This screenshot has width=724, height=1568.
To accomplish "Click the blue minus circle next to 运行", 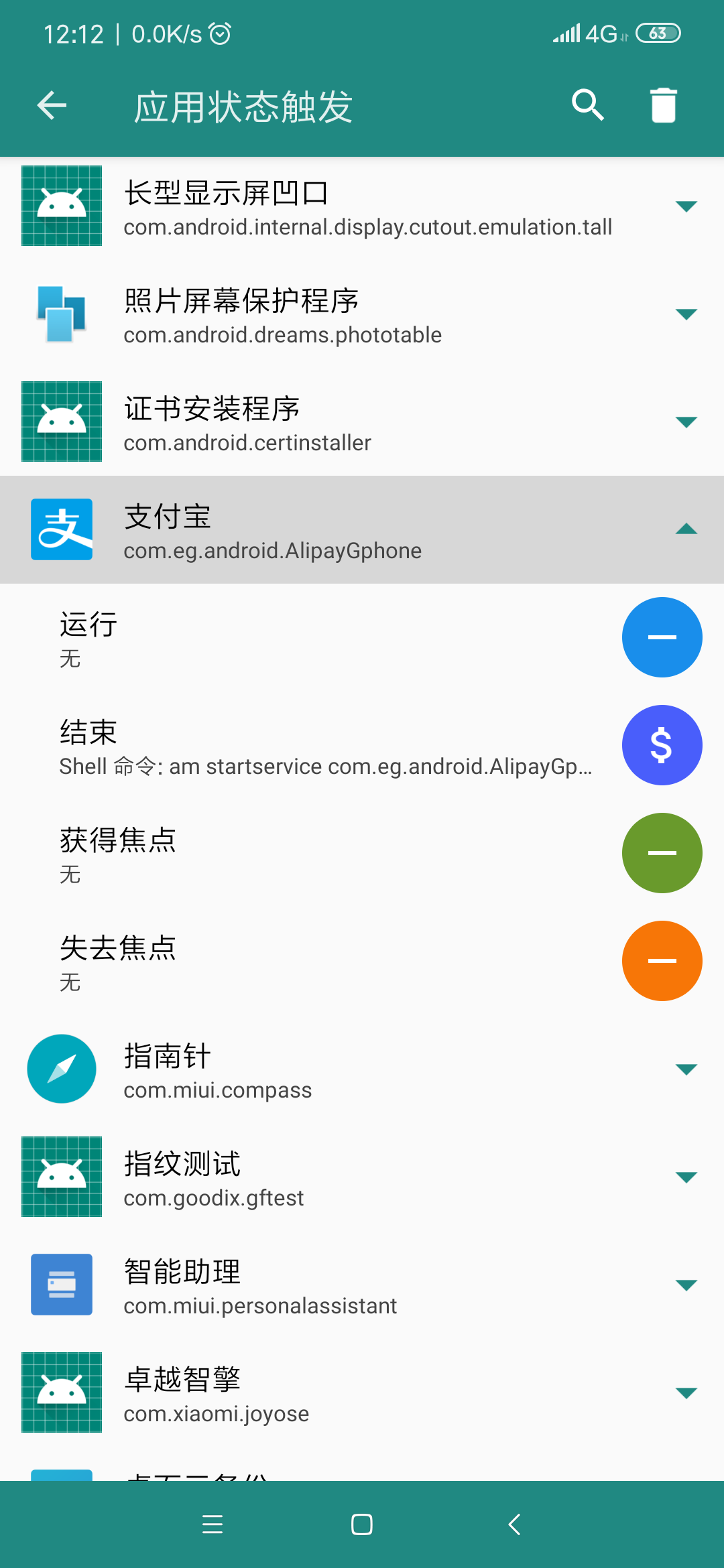I will [x=662, y=637].
